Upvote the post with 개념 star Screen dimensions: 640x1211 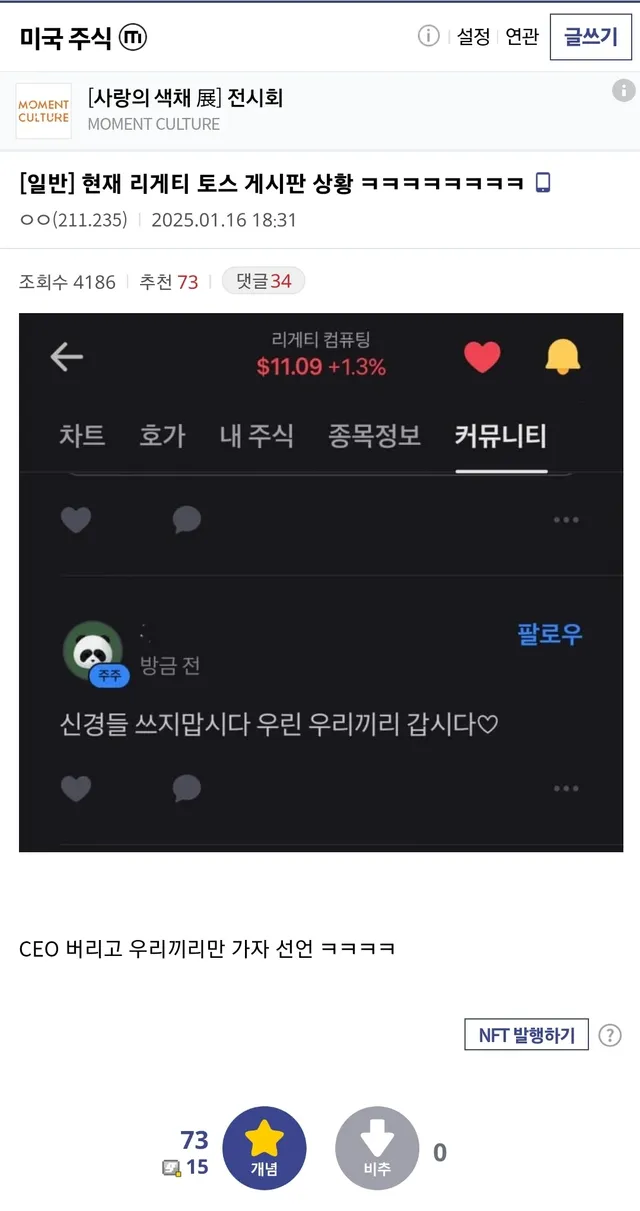pos(264,1148)
